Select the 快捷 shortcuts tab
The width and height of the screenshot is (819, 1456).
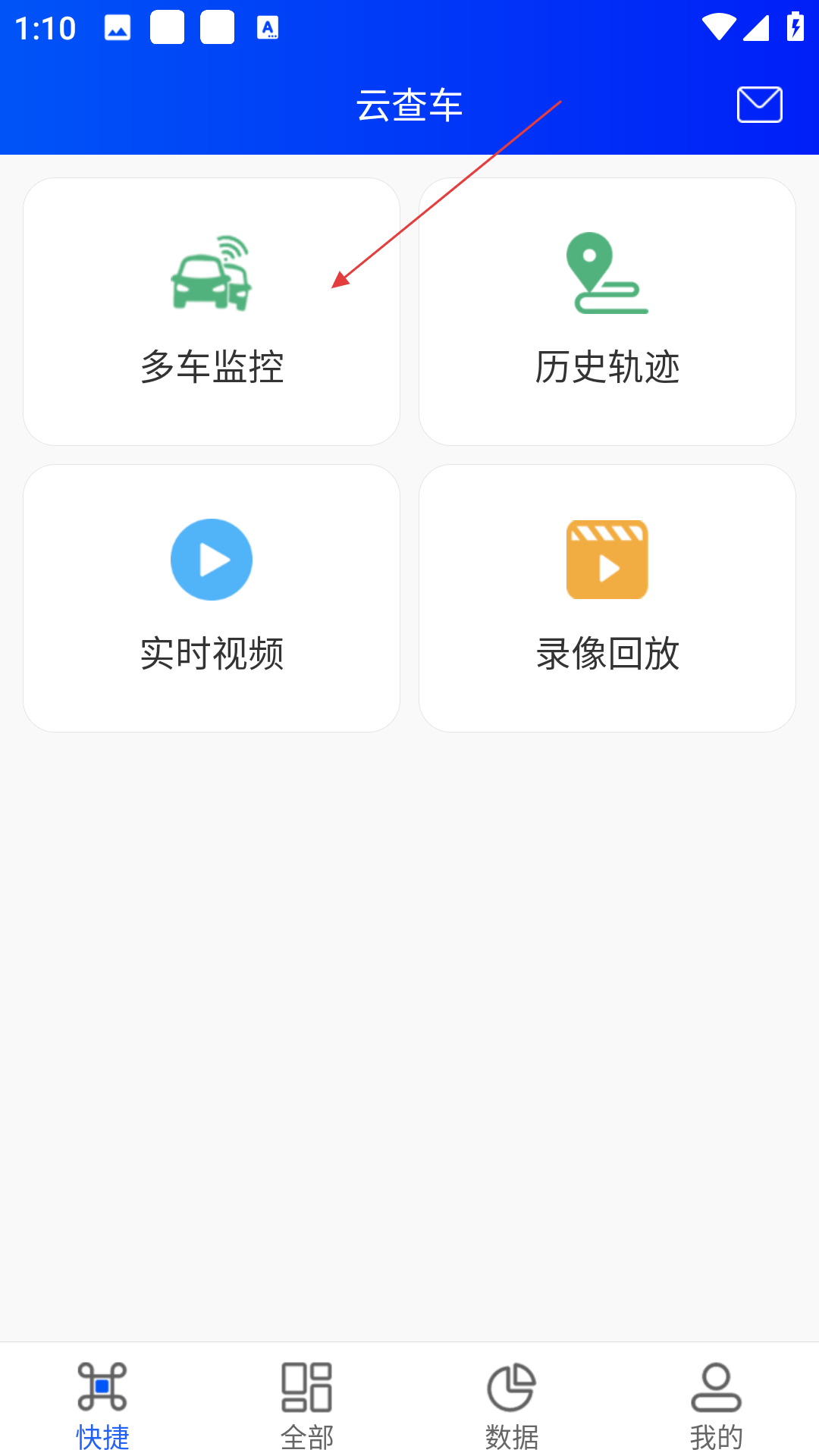[x=102, y=1403]
